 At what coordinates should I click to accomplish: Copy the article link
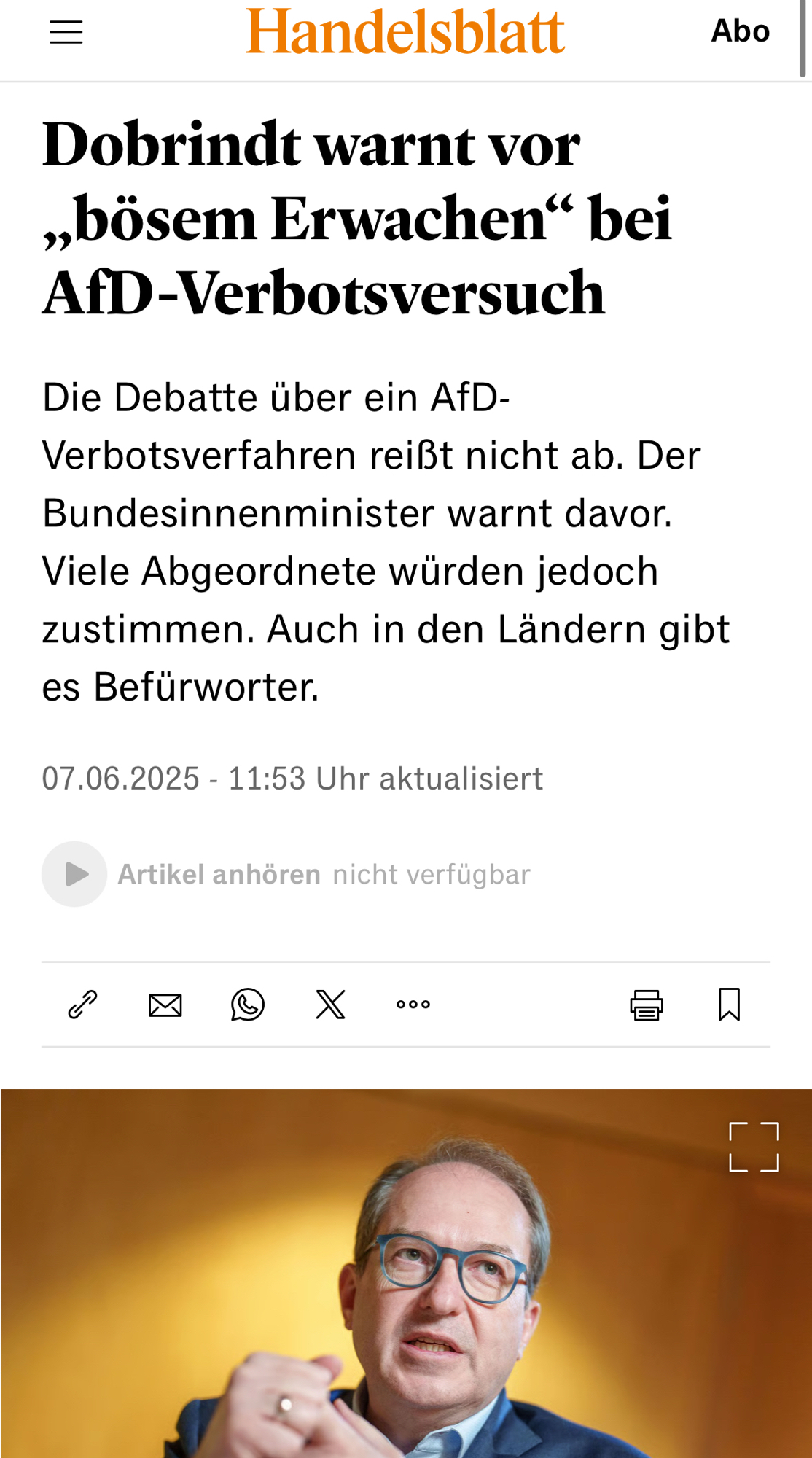pos(83,1005)
